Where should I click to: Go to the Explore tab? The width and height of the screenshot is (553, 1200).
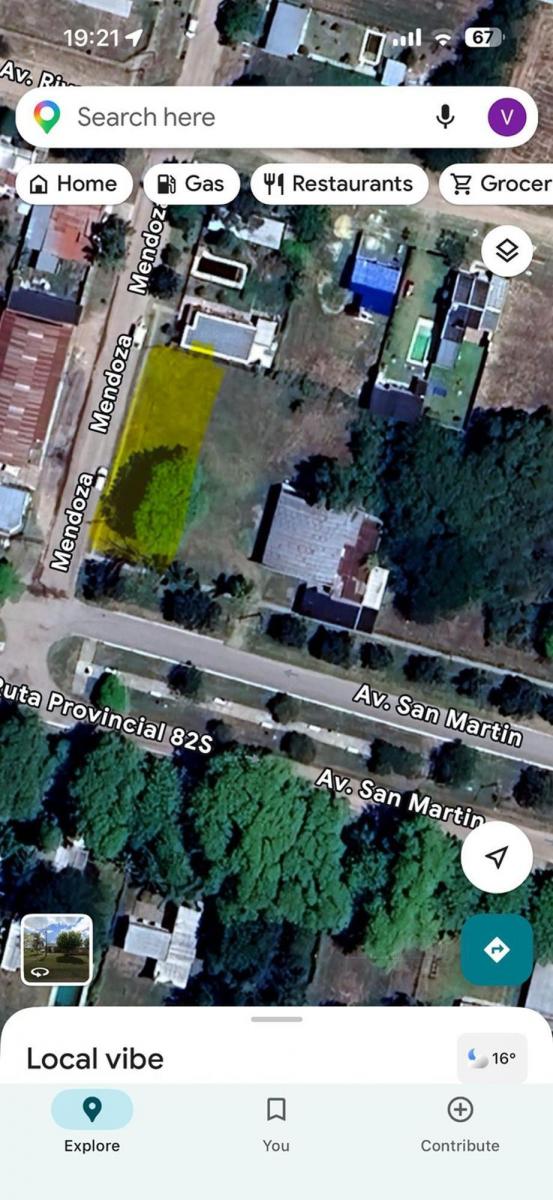pos(92,1123)
